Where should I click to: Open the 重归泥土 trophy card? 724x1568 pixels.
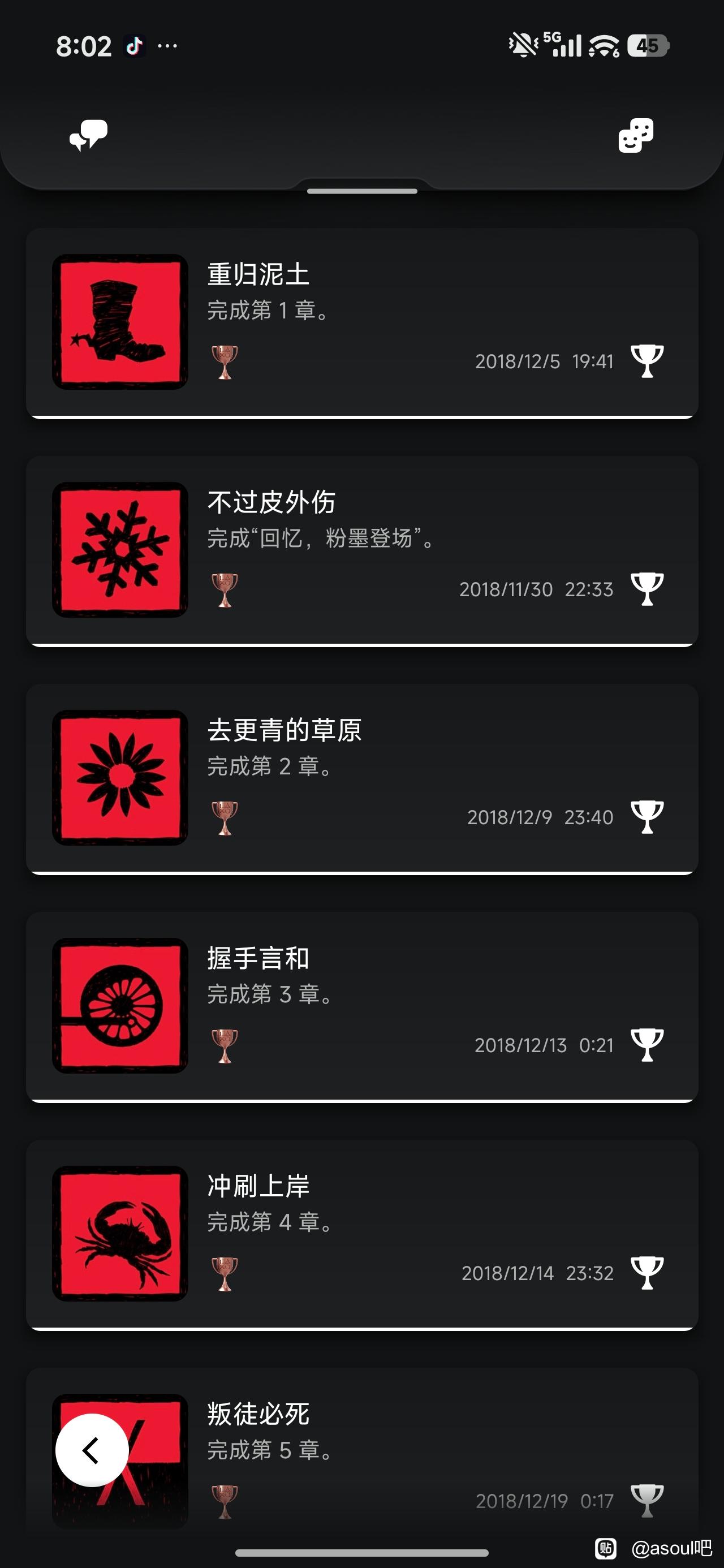361,322
